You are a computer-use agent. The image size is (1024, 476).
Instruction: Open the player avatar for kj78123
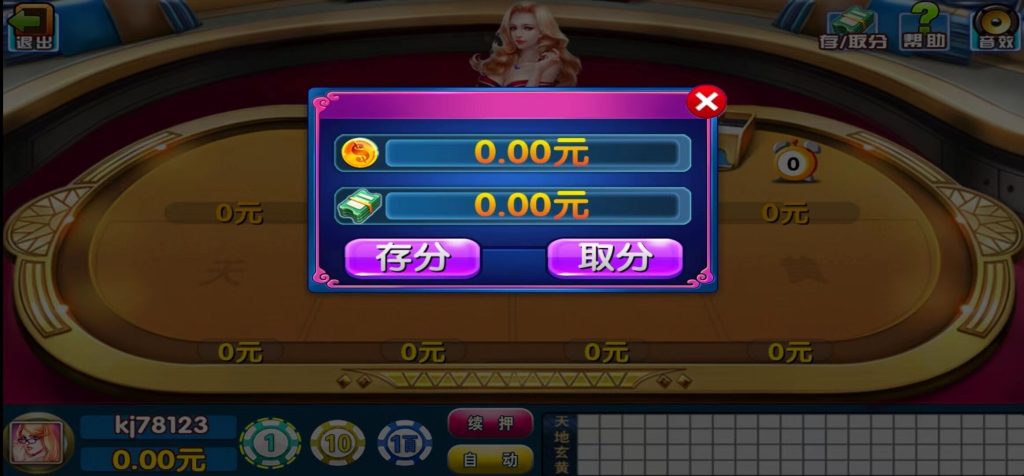pos(38,441)
